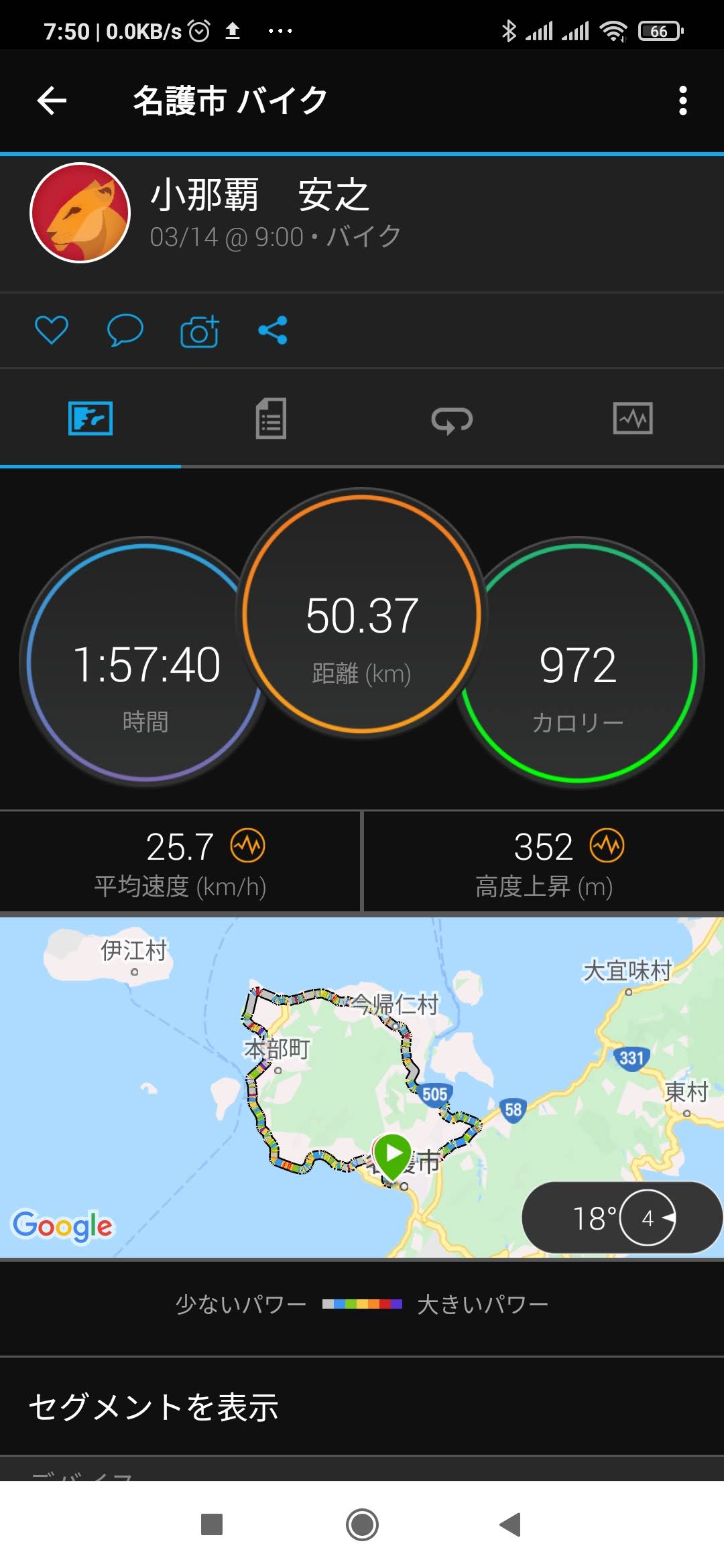
Task: Switch to the stats details tab
Action: [271, 419]
